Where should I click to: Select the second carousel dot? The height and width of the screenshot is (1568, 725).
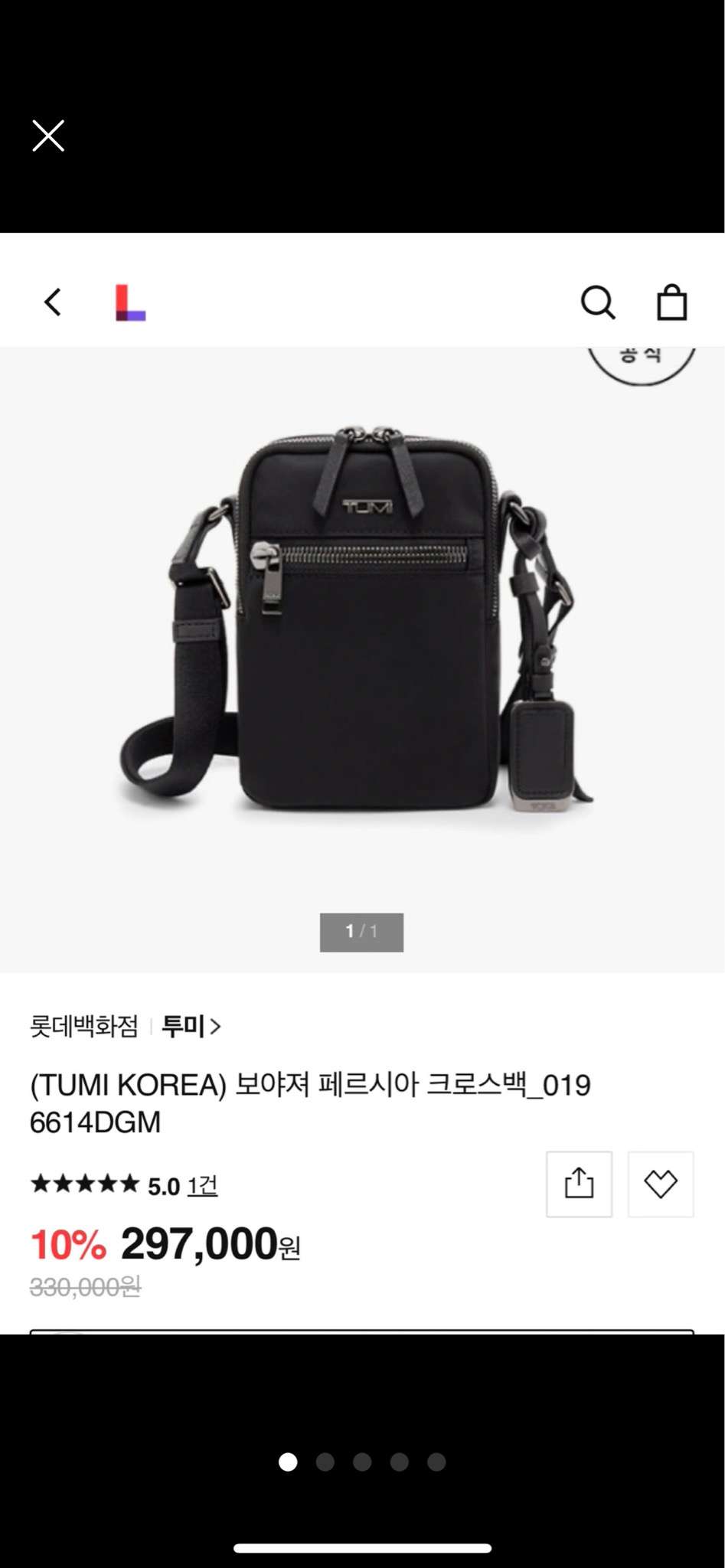pyautogui.click(x=325, y=1462)
